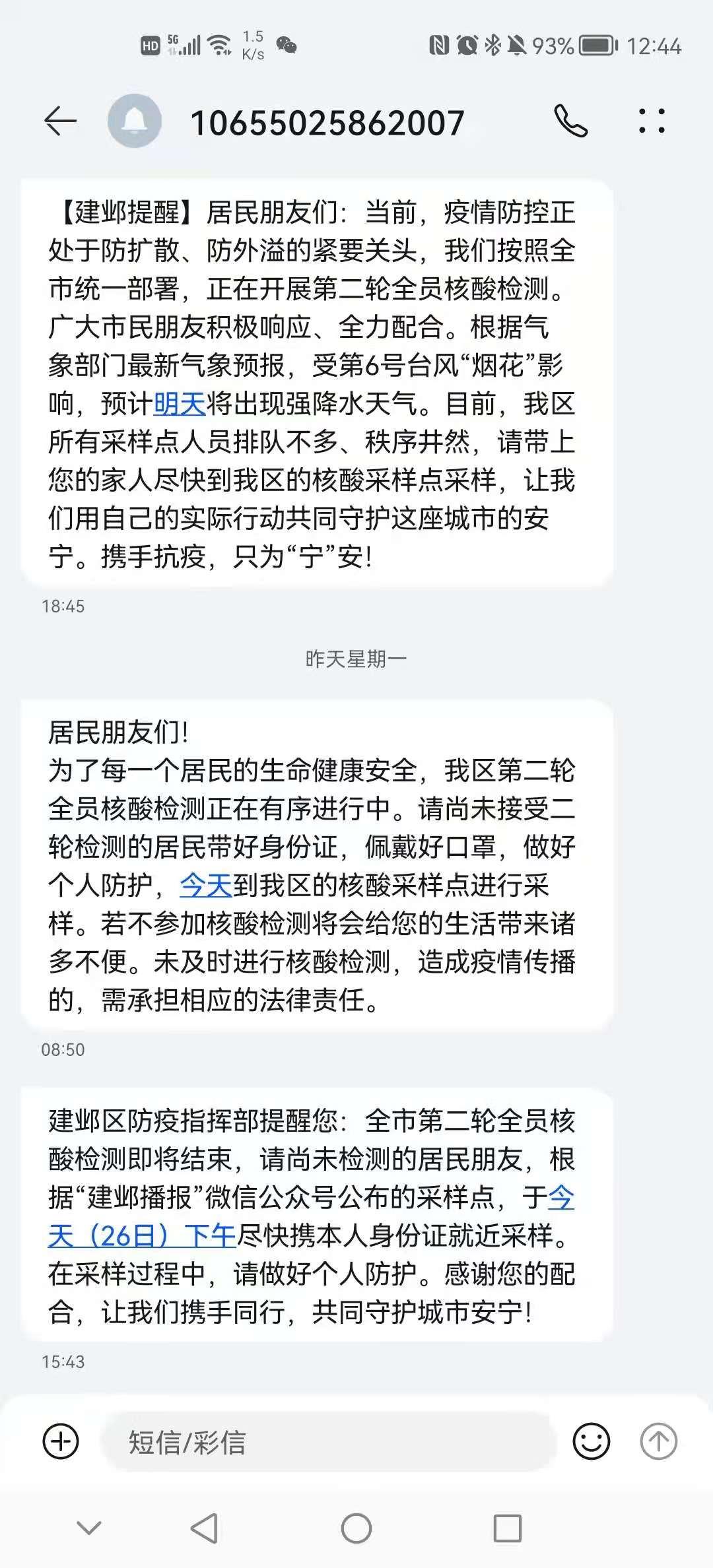713x1568 pixels.
Task: Hide navigation bar with down chevron
Action: [x=89, y=1528]
